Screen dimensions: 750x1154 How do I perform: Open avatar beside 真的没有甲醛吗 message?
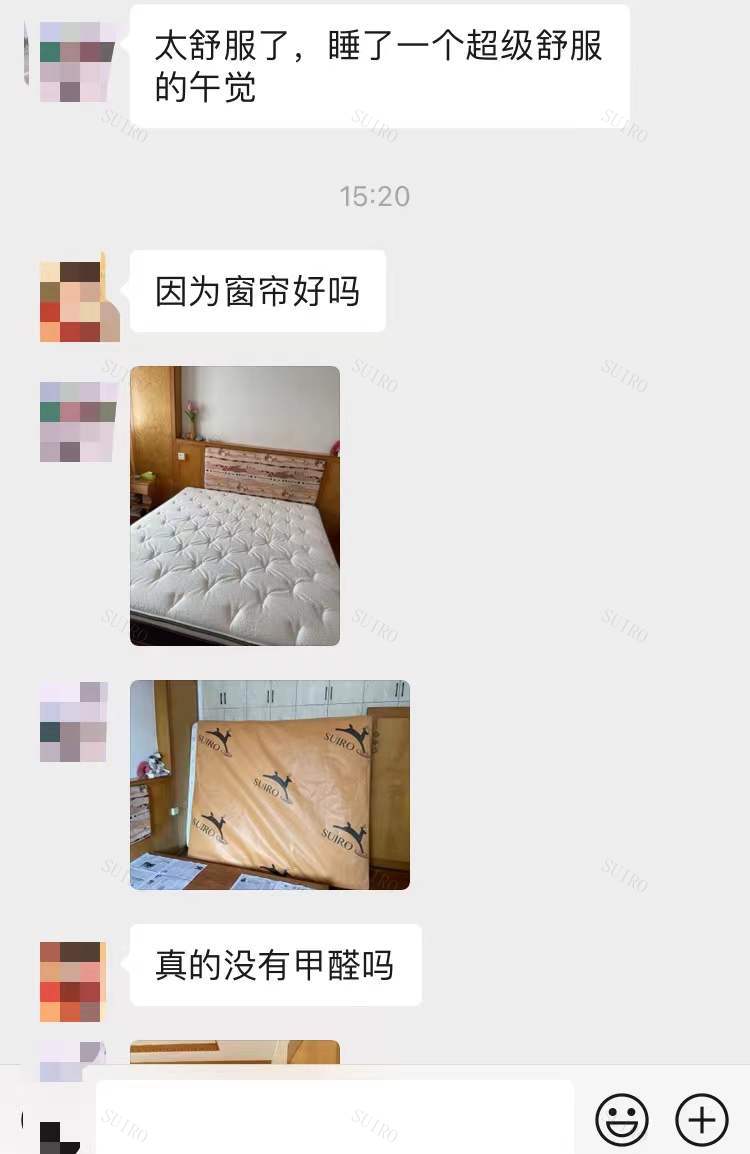click(x=72, y=981)
